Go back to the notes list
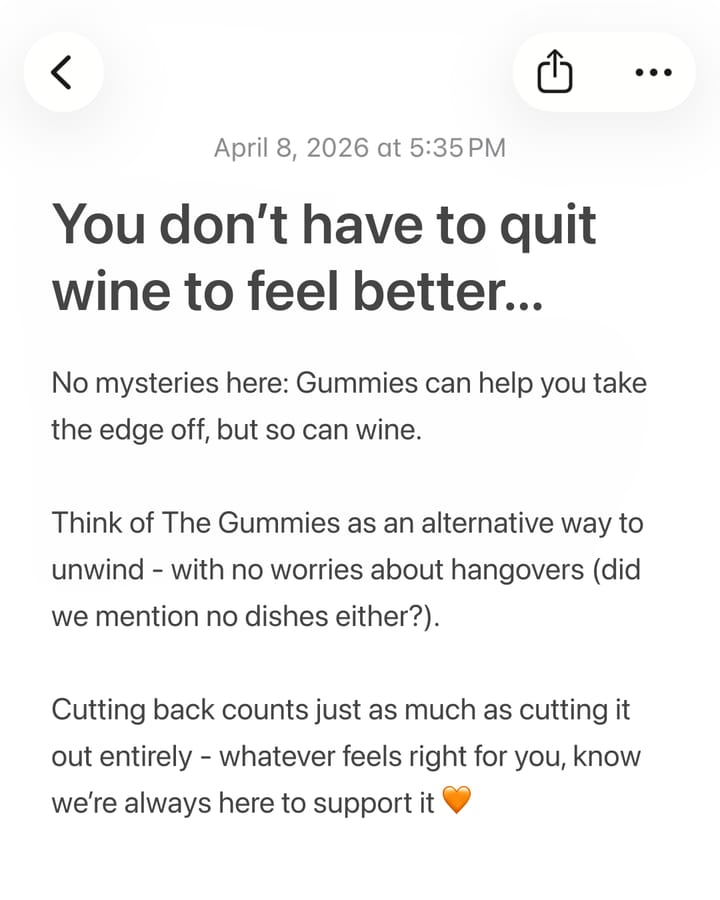This screenshot has height=900, width=720. 63,72
